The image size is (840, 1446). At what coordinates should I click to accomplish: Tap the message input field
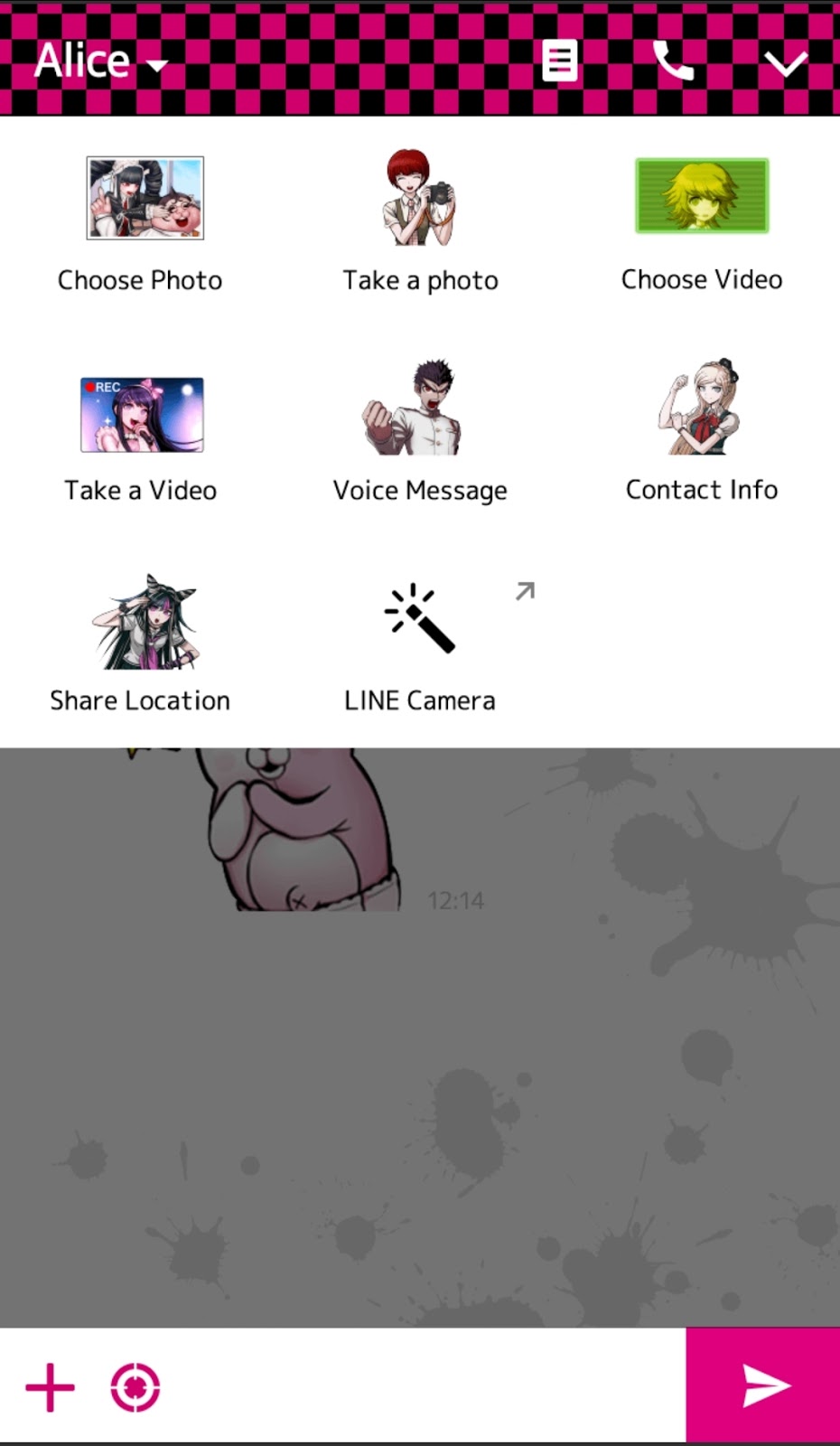click(425, 1387)
